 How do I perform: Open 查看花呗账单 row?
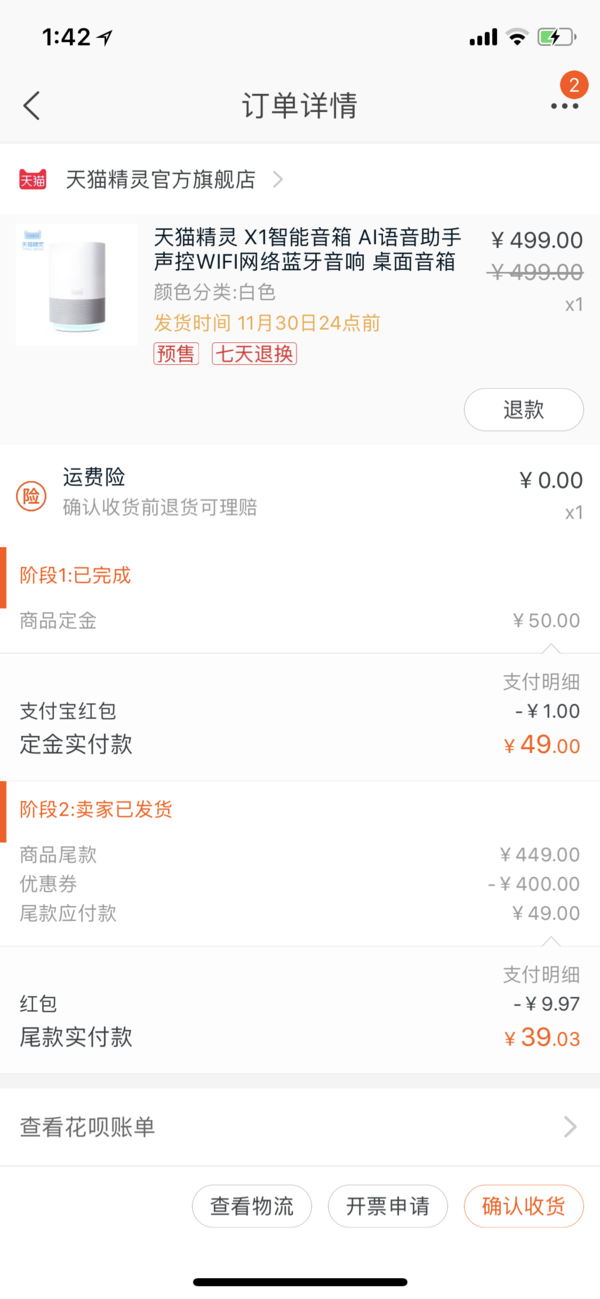click(x=300, y=1127)
